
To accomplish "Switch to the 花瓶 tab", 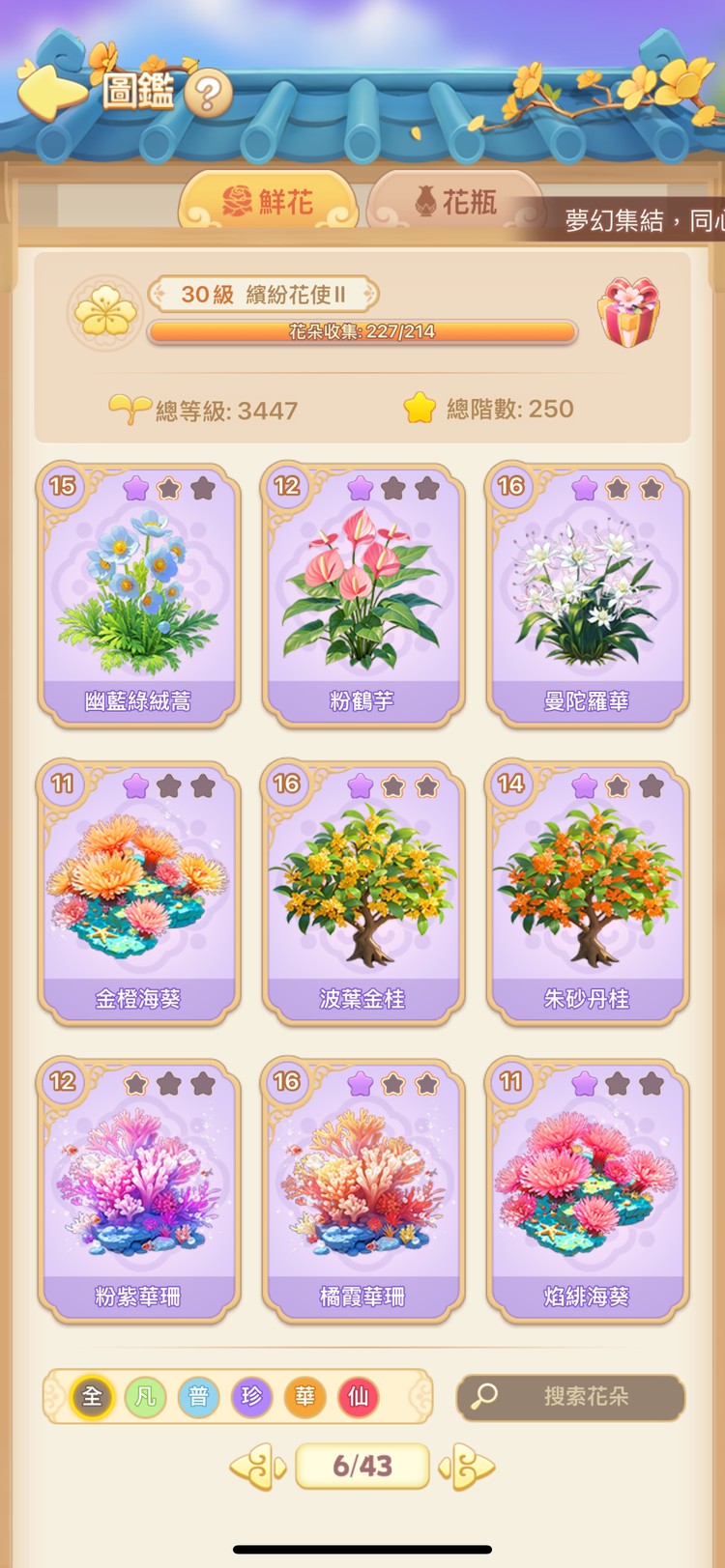I will point(455,201).
